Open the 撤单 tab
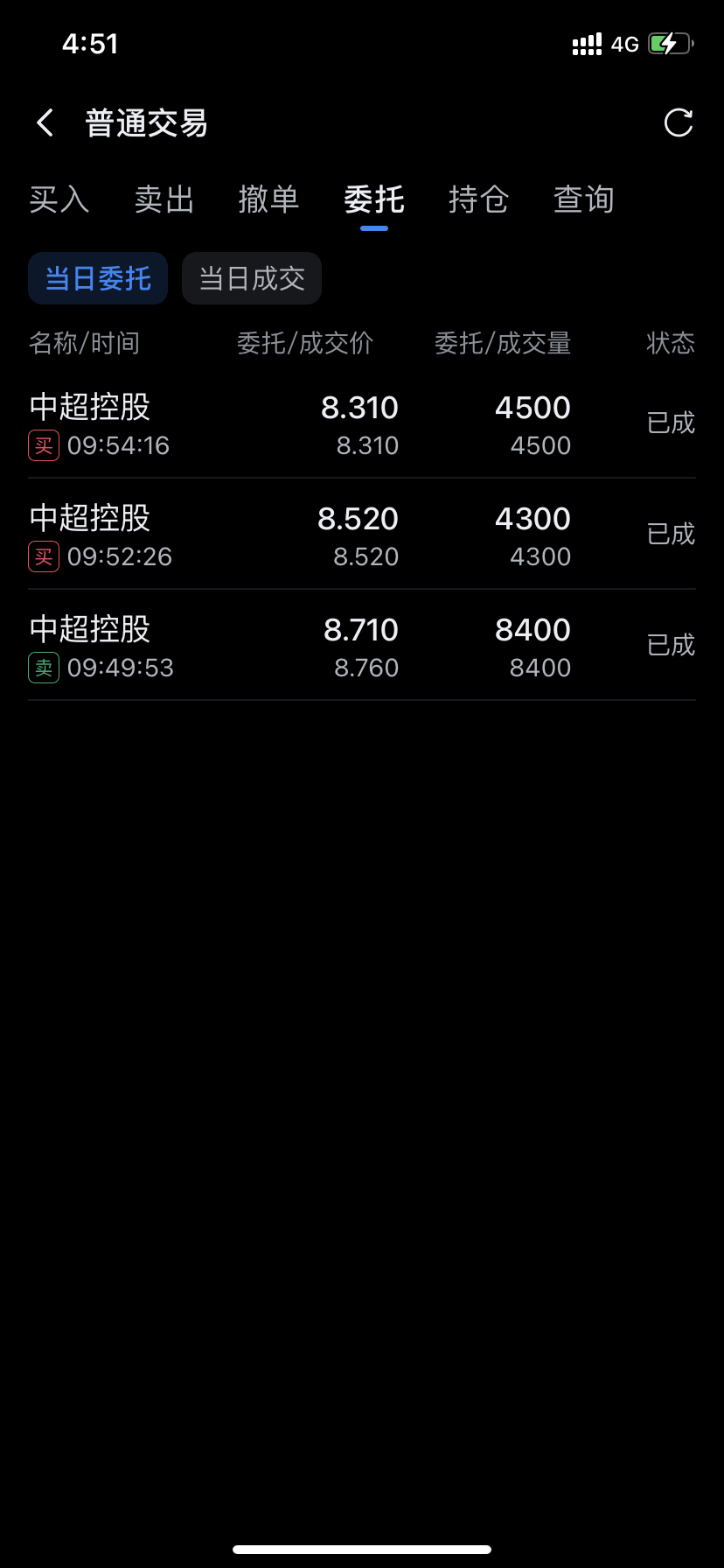The height and width of the screenshot is (1568, 724). coord(269,199)
